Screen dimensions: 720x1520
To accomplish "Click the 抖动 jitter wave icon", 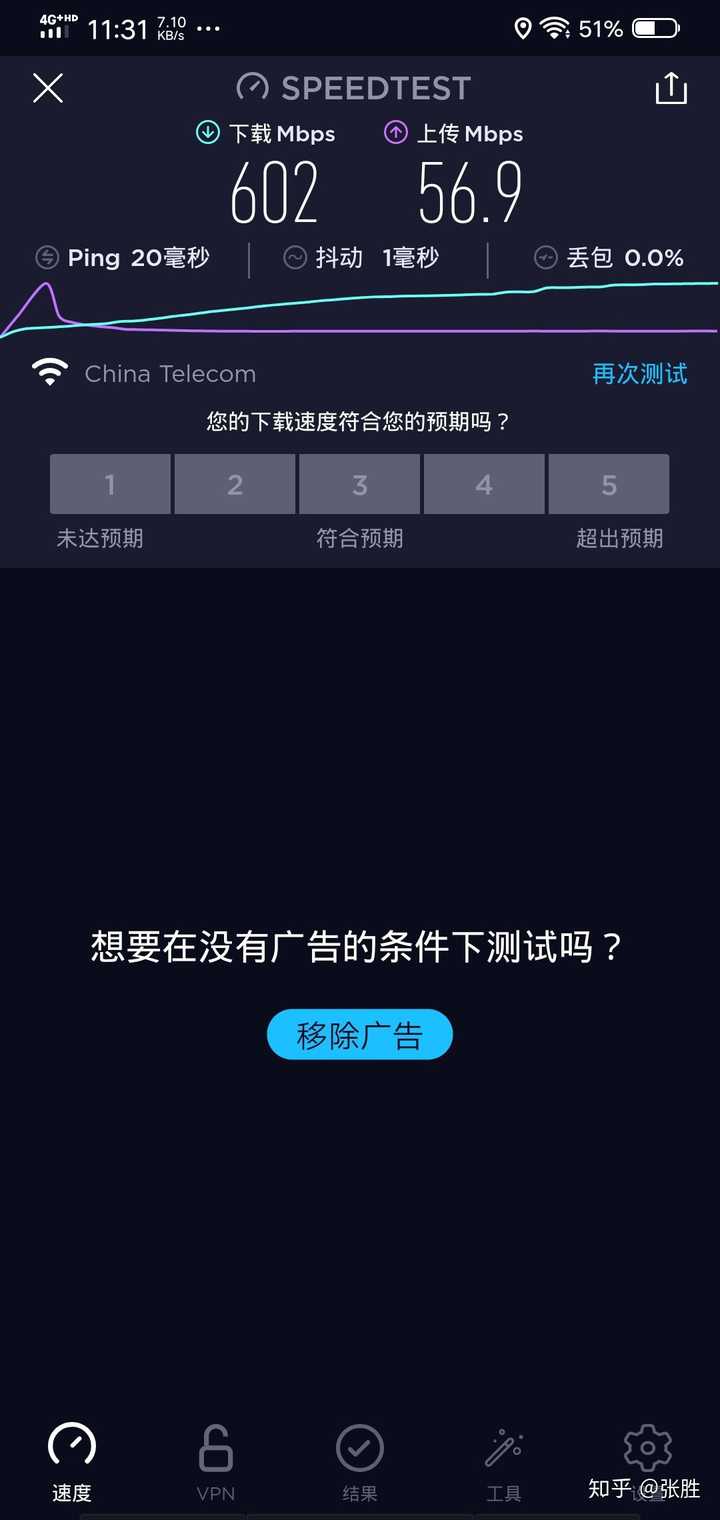I will click(295, 258).
